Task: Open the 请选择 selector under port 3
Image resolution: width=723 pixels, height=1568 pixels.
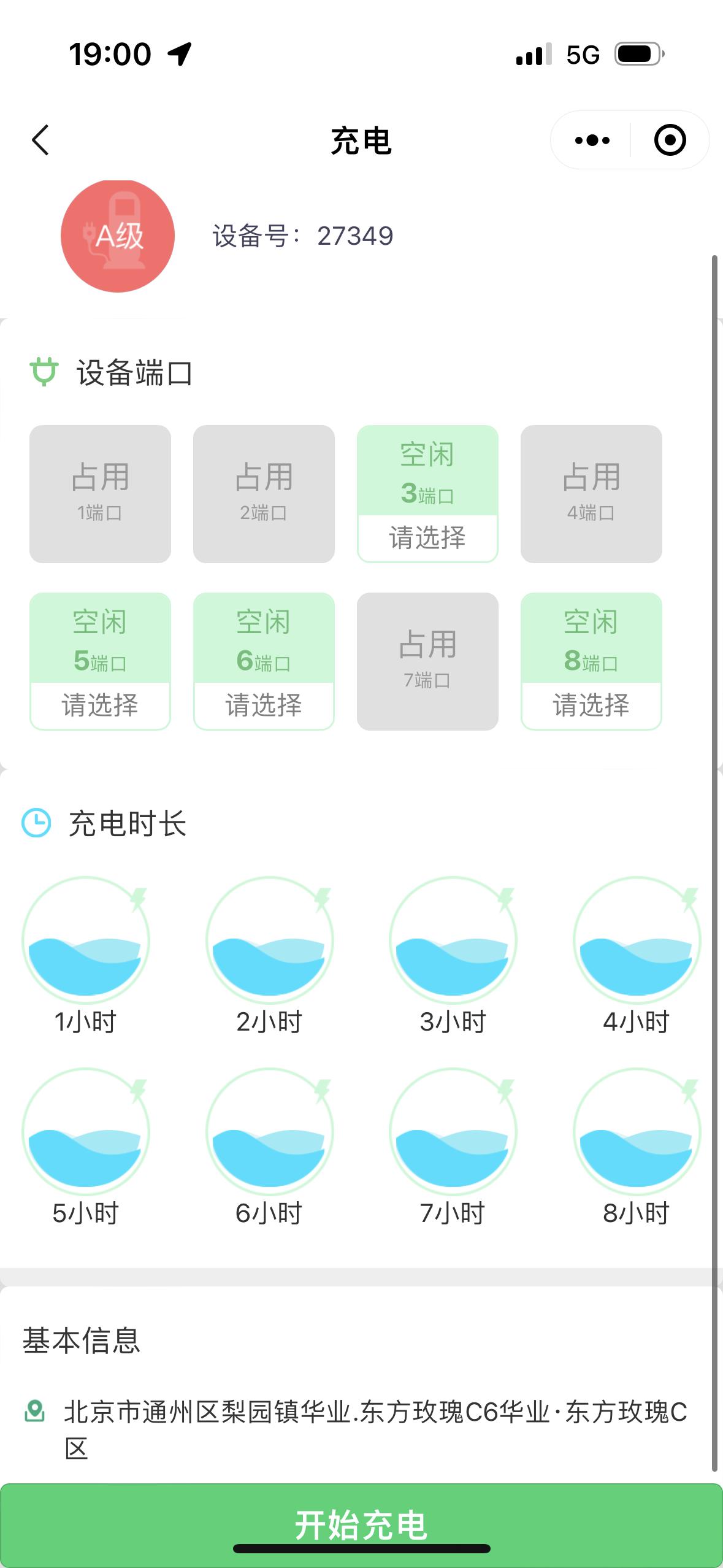Action: click(x=427, y=539)
